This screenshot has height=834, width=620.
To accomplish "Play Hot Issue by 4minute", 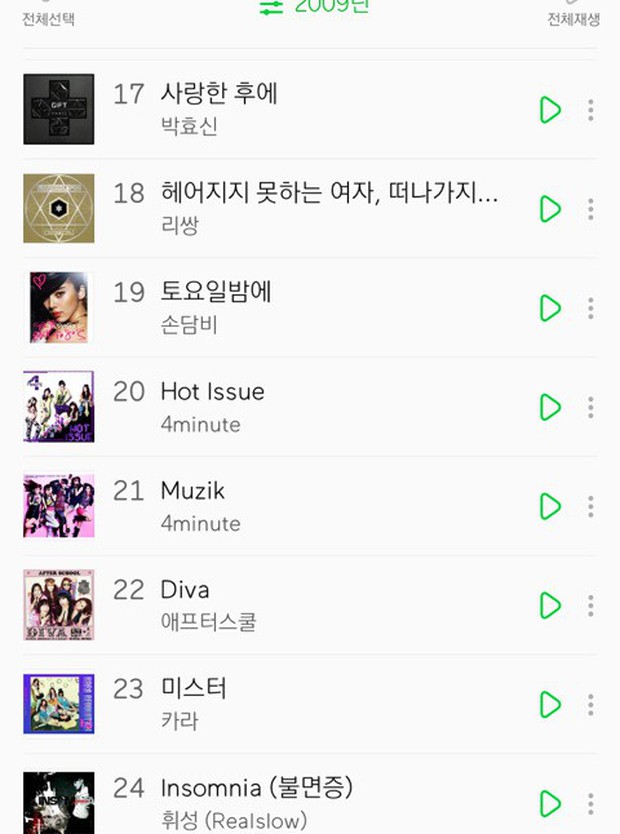I will [x=550, y=407].
